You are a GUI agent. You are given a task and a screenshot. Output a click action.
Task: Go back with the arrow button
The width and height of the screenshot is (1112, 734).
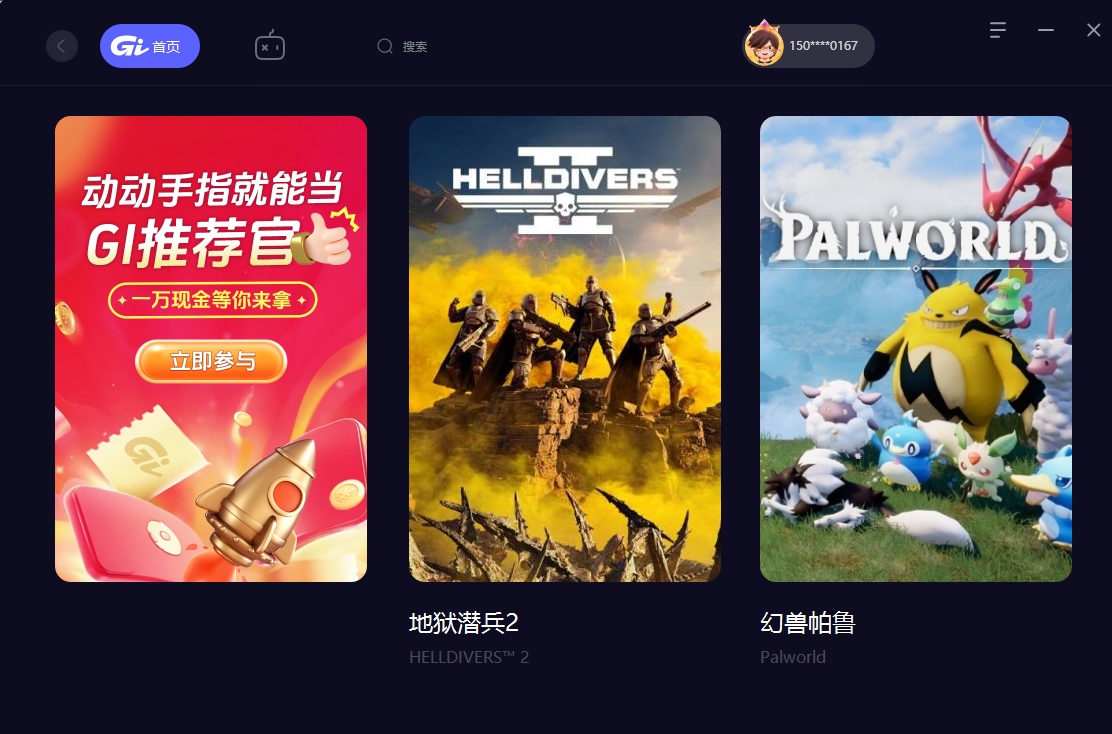[x=62, y=46]
